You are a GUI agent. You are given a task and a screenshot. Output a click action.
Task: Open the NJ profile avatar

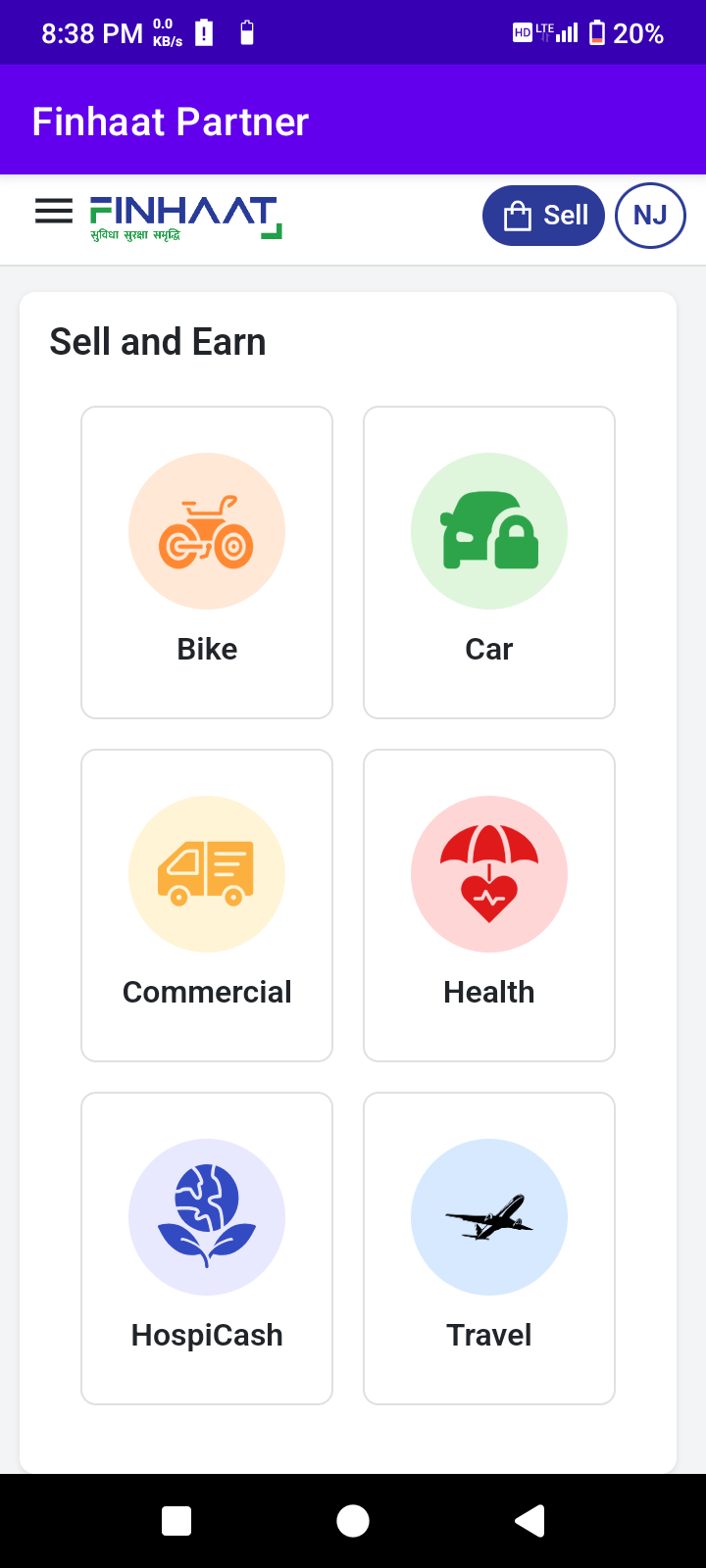tap(650, 216)
